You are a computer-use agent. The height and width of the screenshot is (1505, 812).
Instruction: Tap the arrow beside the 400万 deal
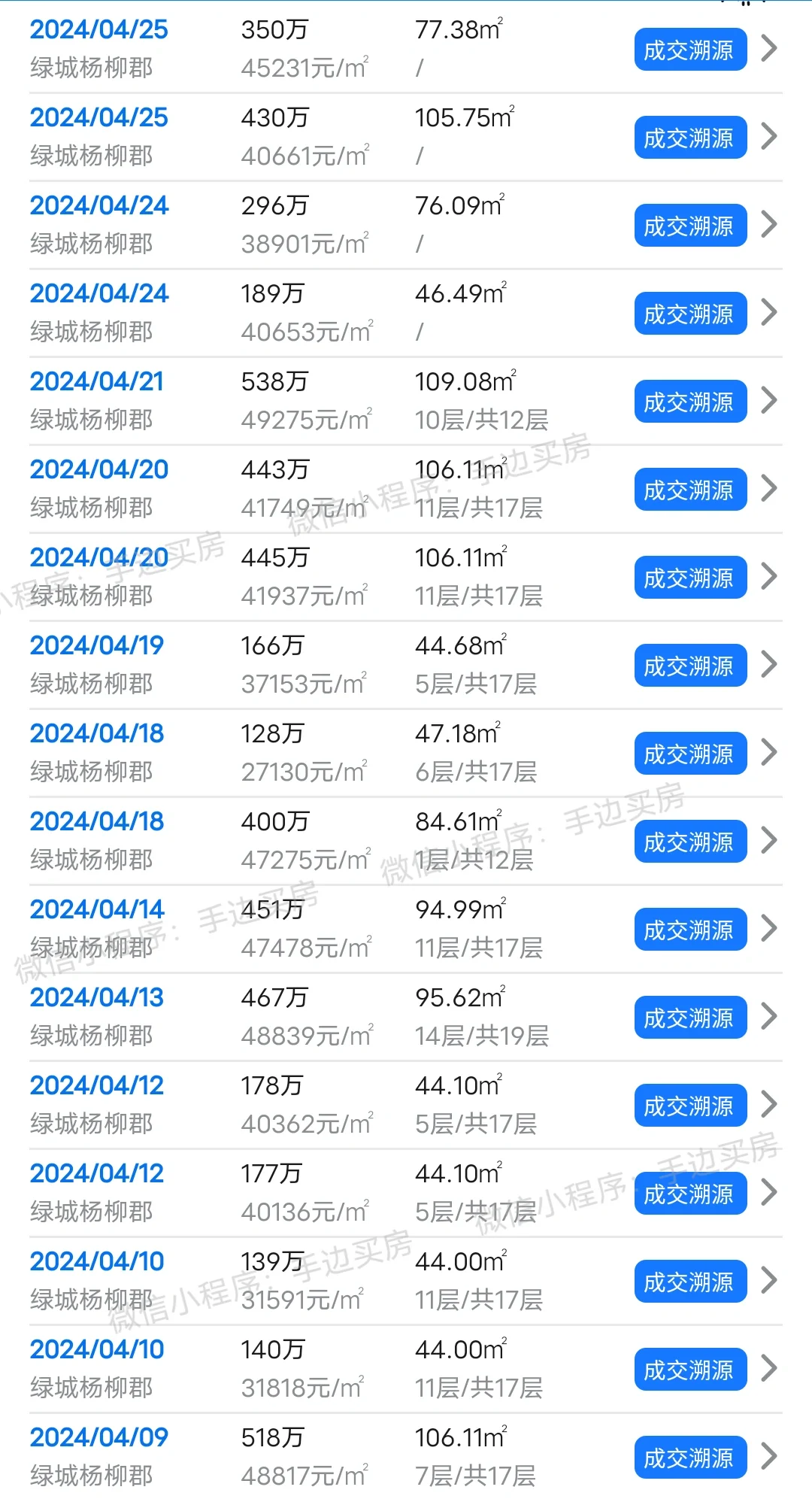click(768, 840)
